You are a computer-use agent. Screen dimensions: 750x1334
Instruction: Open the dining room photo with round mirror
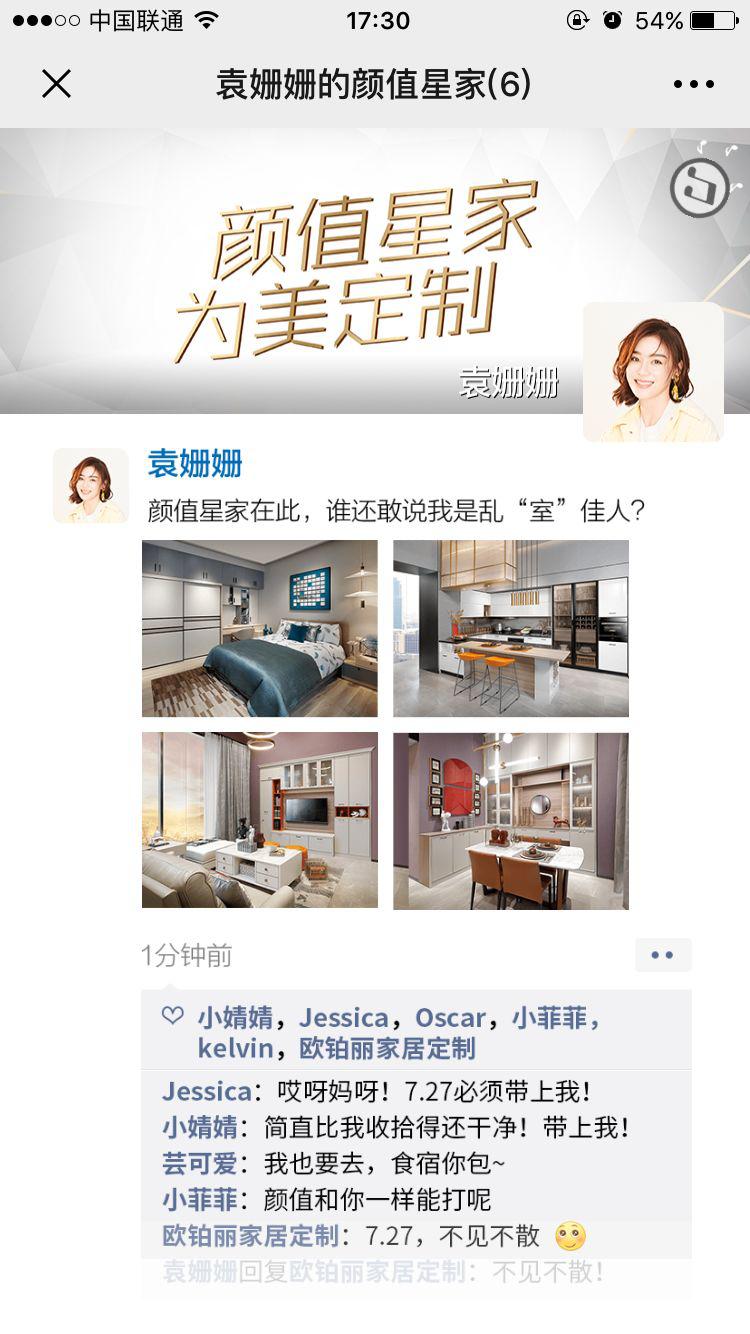point(513,820)
